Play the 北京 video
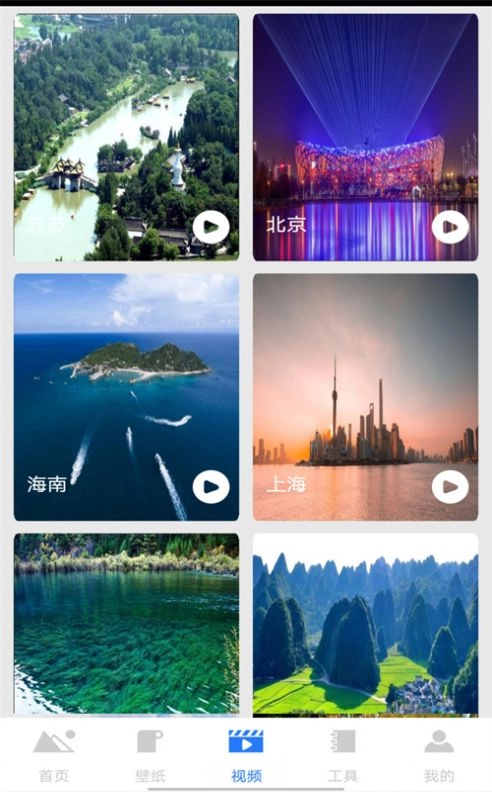Viewport: 492px width, 792px height. [450, 227]
